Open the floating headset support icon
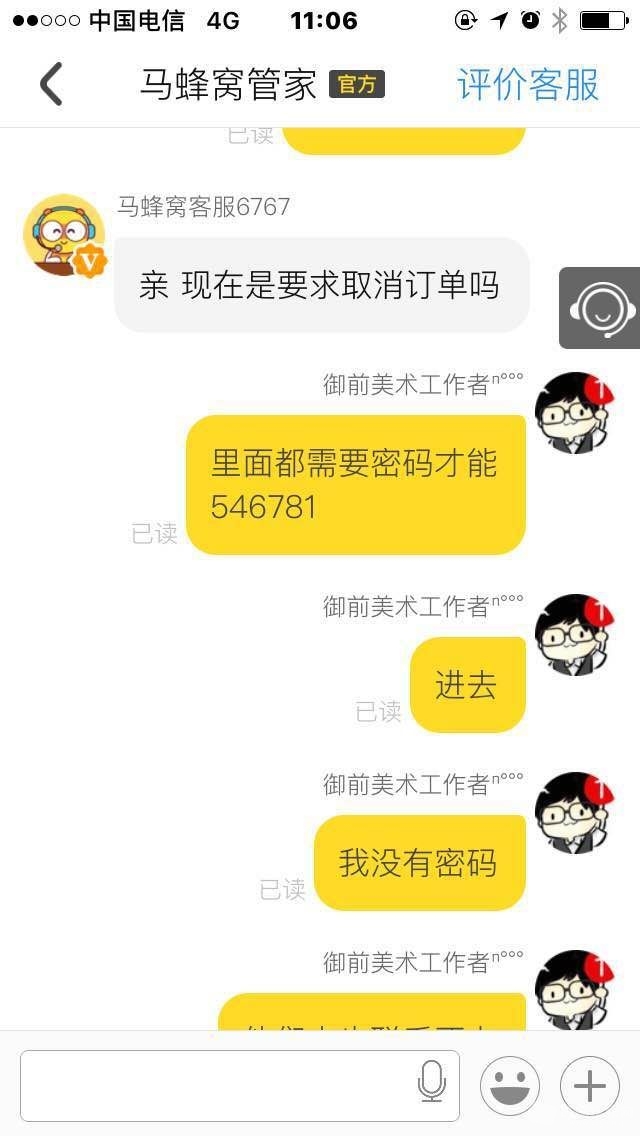The image size is (640, 1136). [x=602, y=308]
